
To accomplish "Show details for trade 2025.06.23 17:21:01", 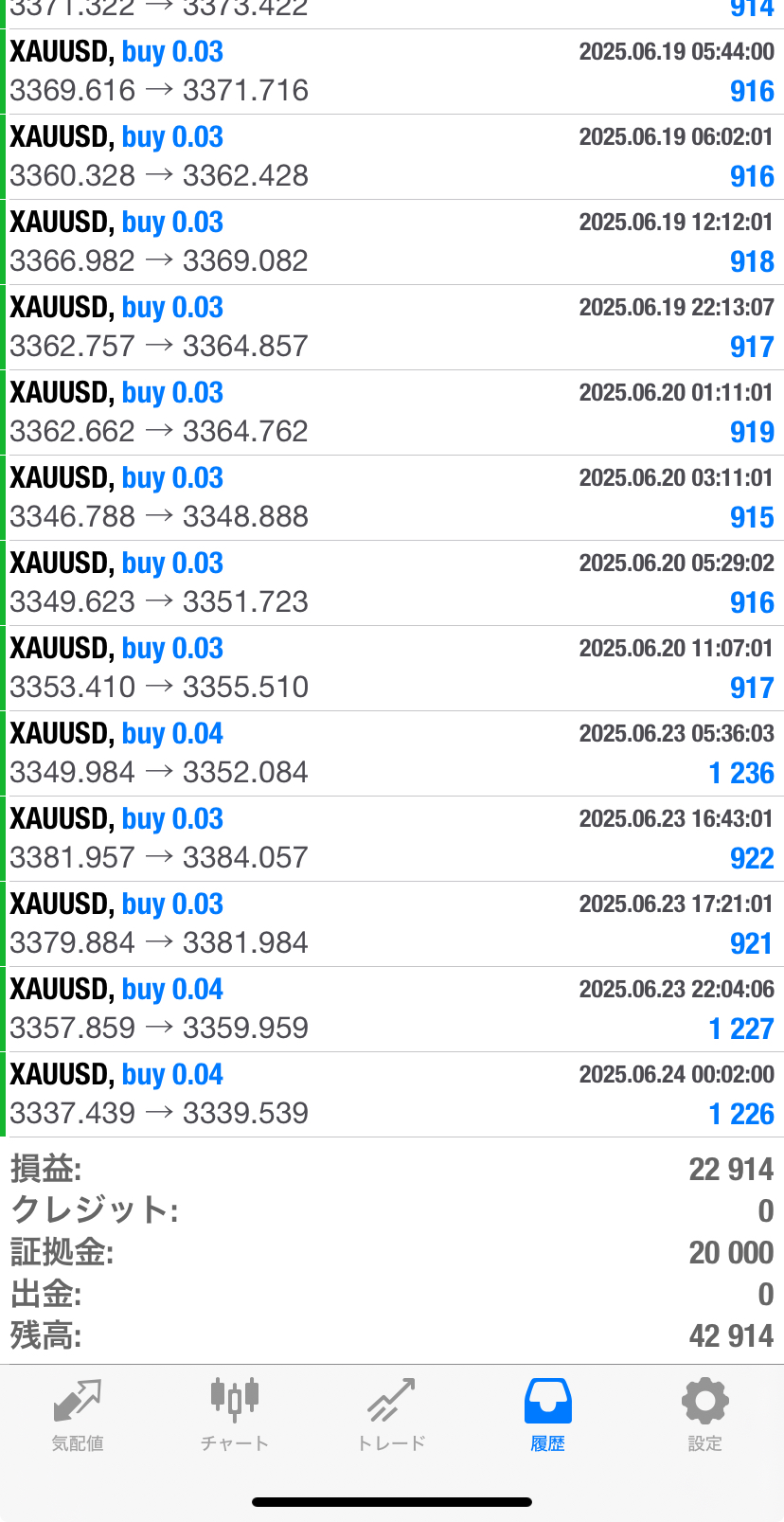I will pyautogui.click(x=392, y=924).
